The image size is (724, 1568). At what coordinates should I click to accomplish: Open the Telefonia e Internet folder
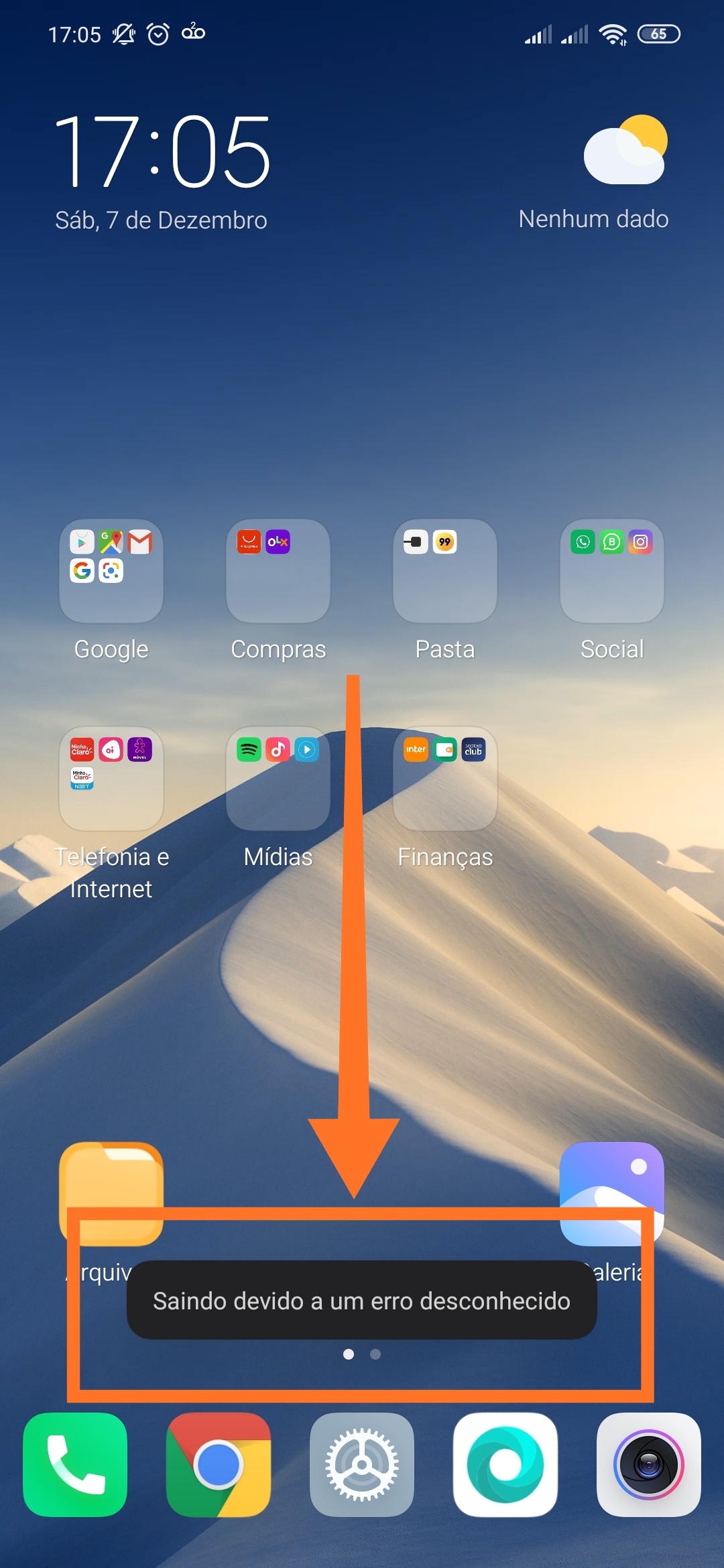pyautogui.click(x=111, y=779)
